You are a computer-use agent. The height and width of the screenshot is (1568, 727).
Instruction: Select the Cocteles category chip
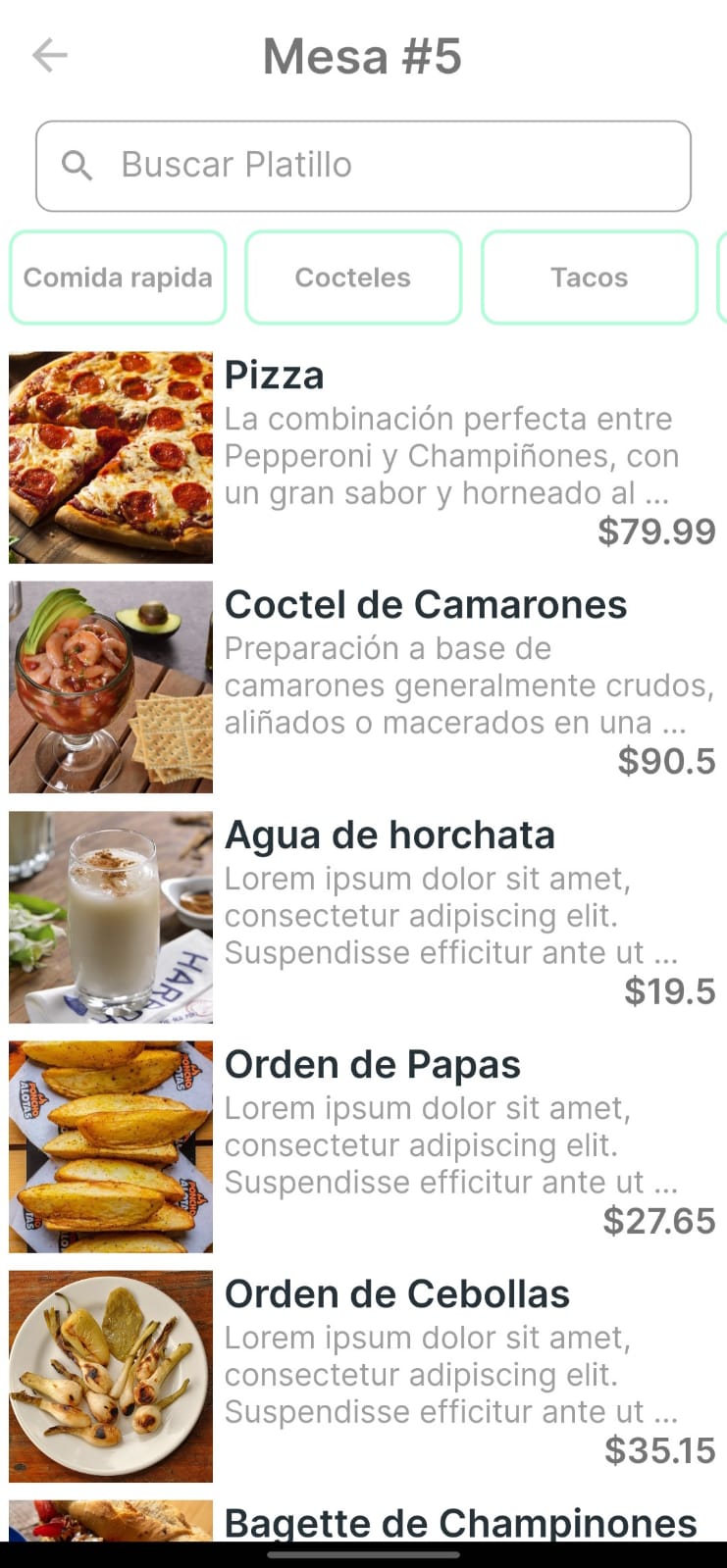tap(353, 278)
